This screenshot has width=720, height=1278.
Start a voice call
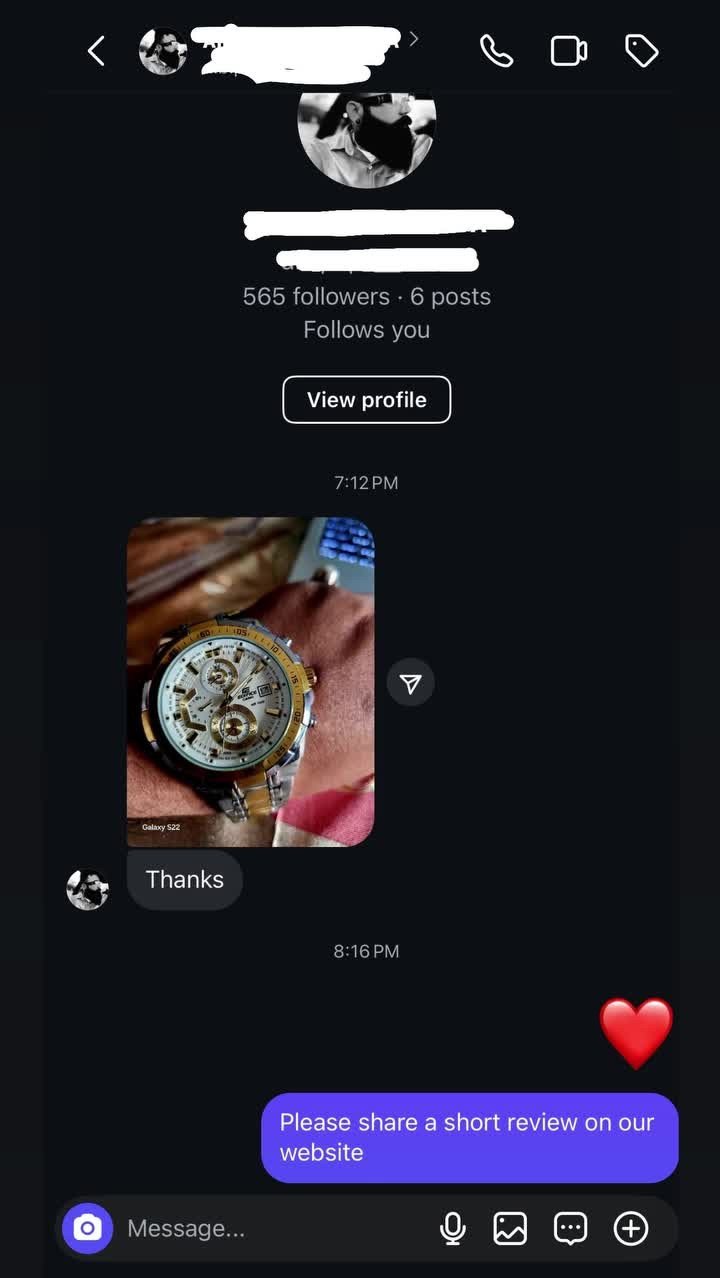point(497,50)
